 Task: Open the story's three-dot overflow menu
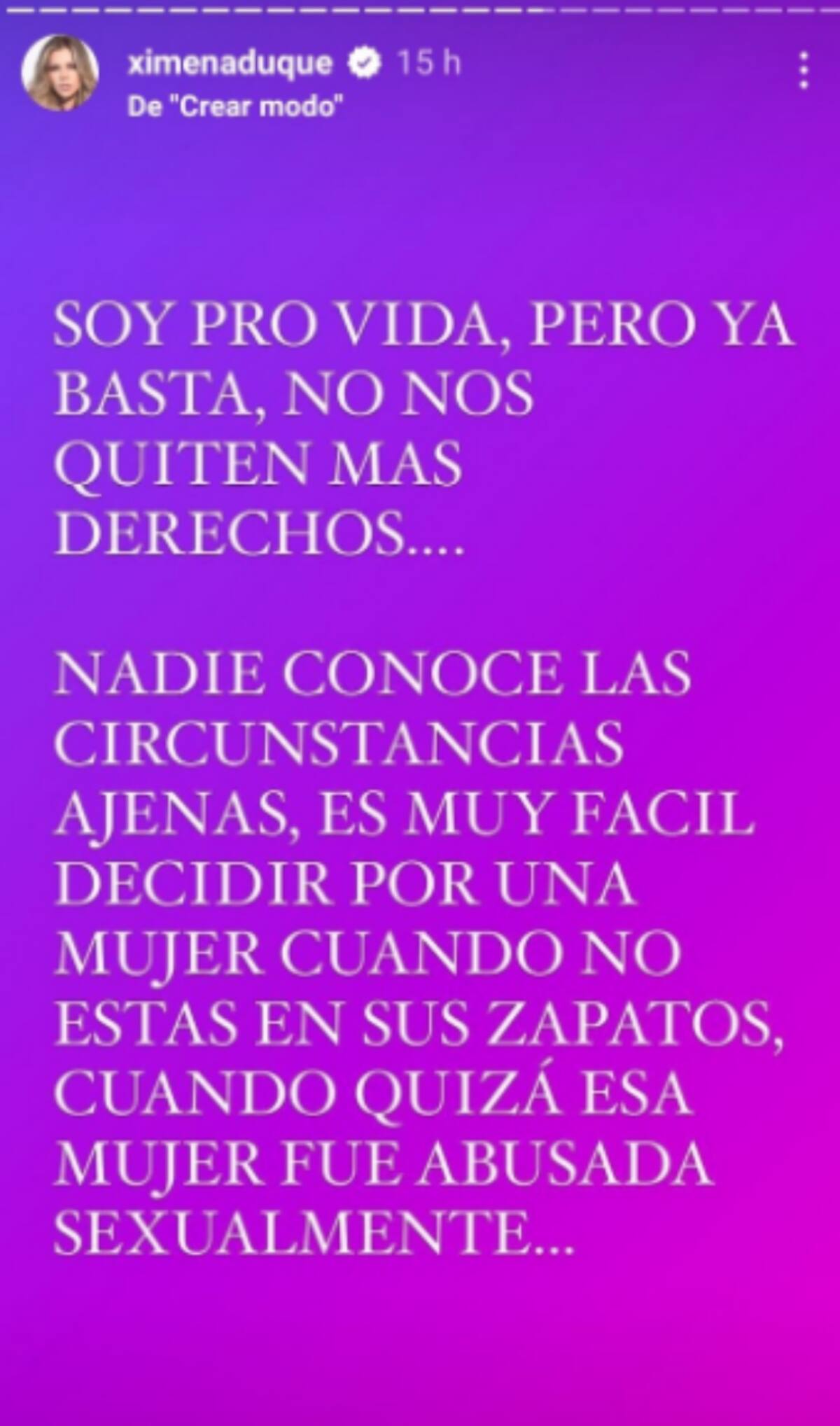pos(804,71)
